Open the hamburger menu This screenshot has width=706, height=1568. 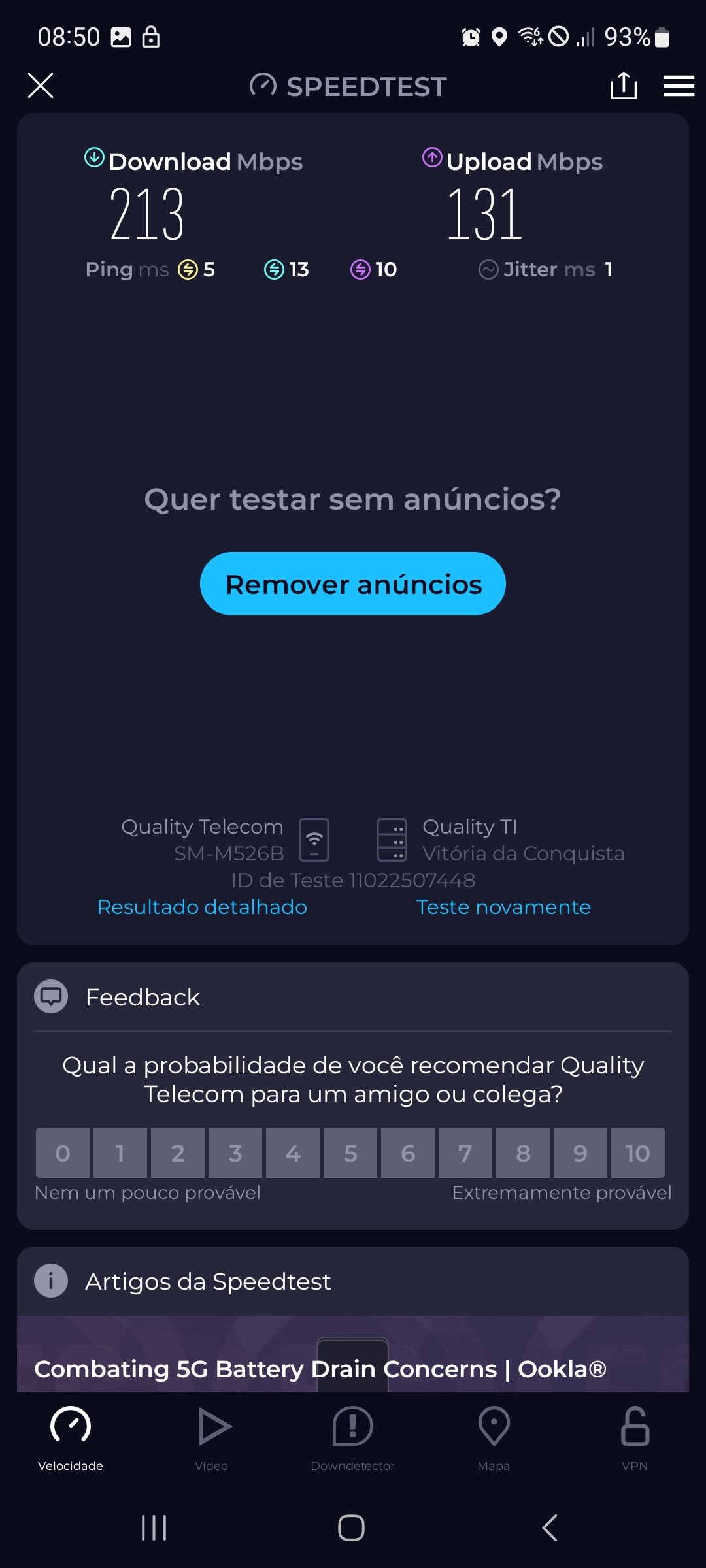[x=679, y=86]
